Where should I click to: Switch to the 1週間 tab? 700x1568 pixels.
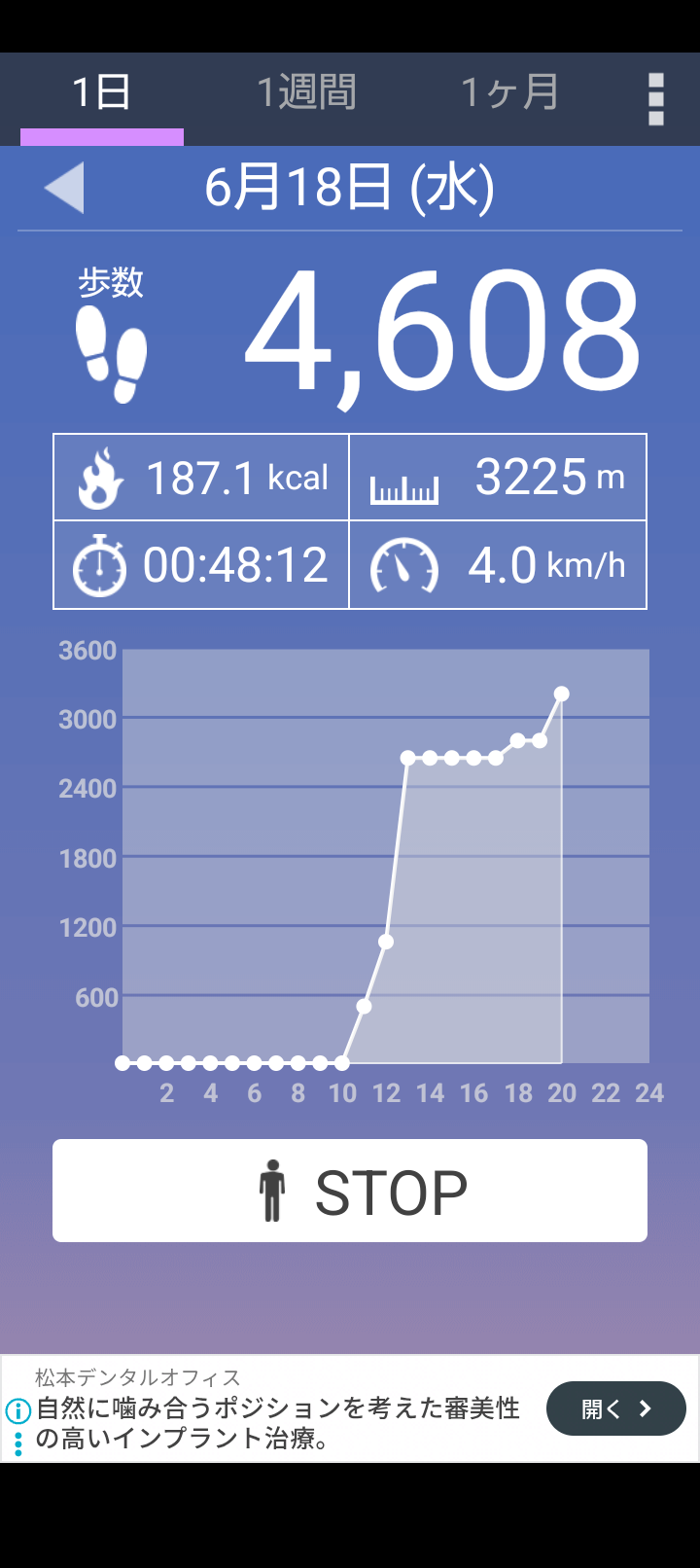306,93
